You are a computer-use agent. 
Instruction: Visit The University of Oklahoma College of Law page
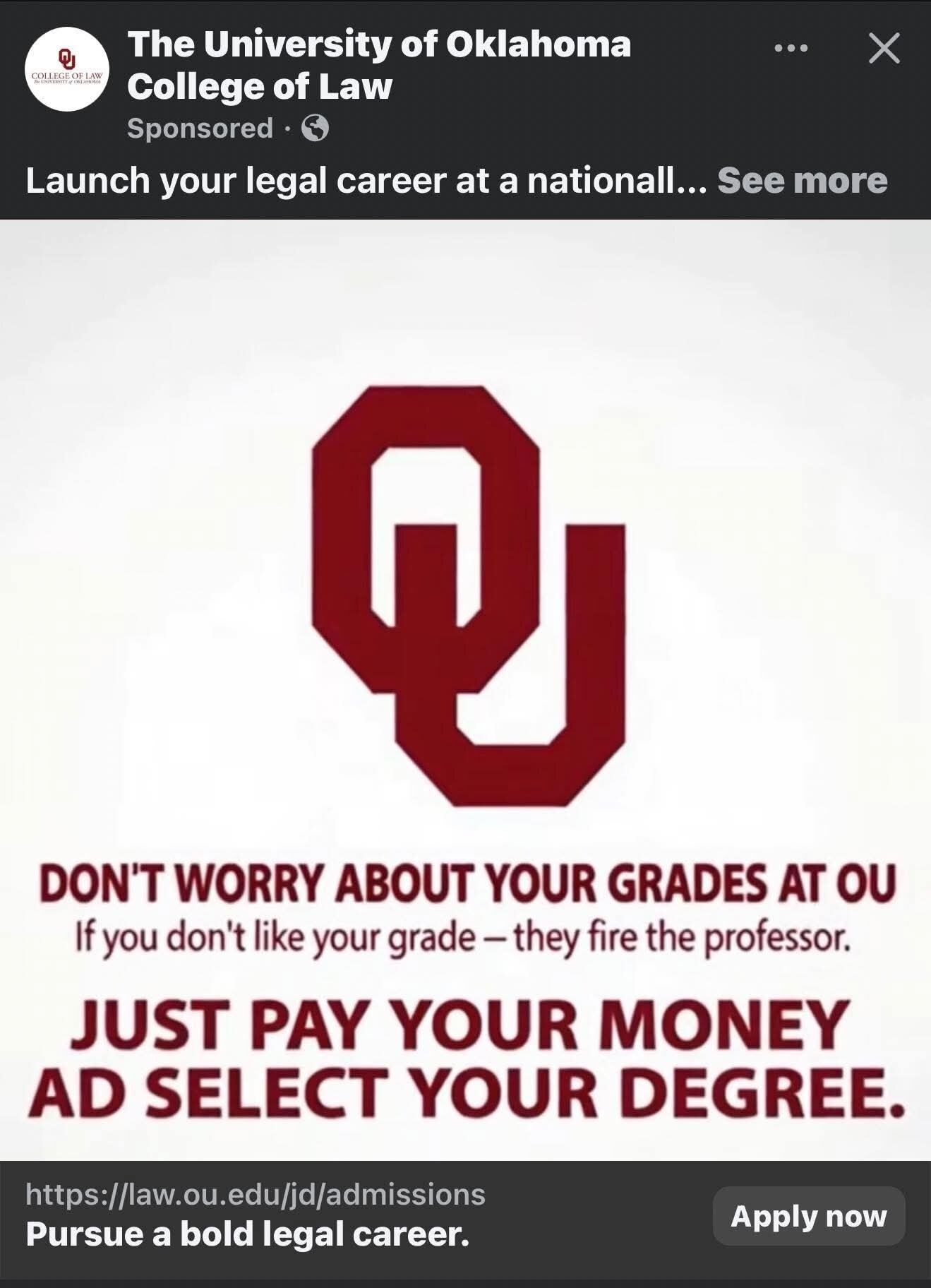378,65
